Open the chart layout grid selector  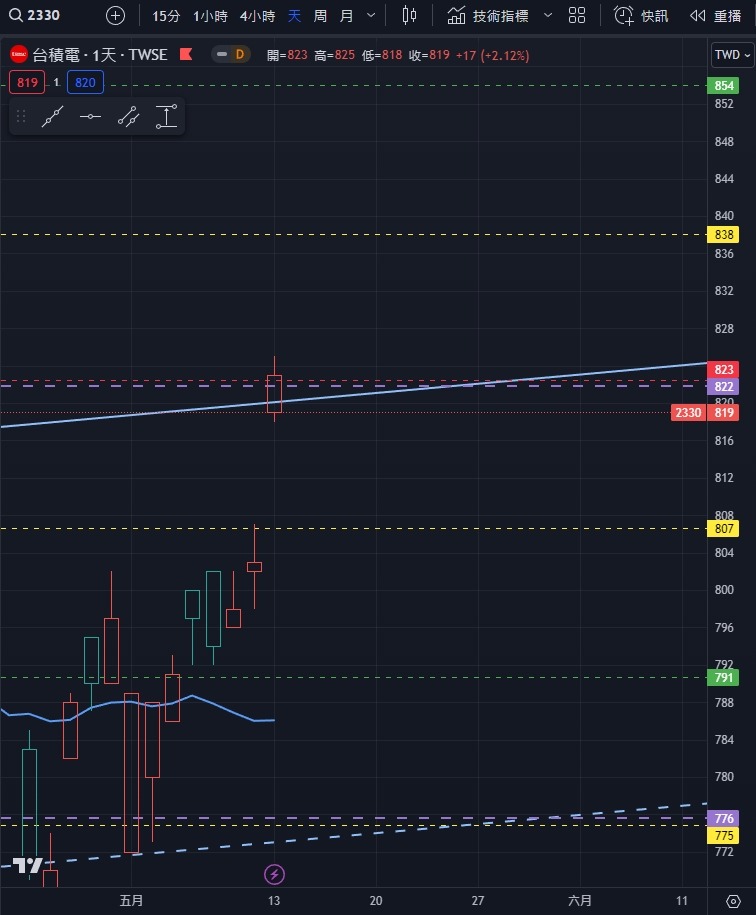point(577,15)
